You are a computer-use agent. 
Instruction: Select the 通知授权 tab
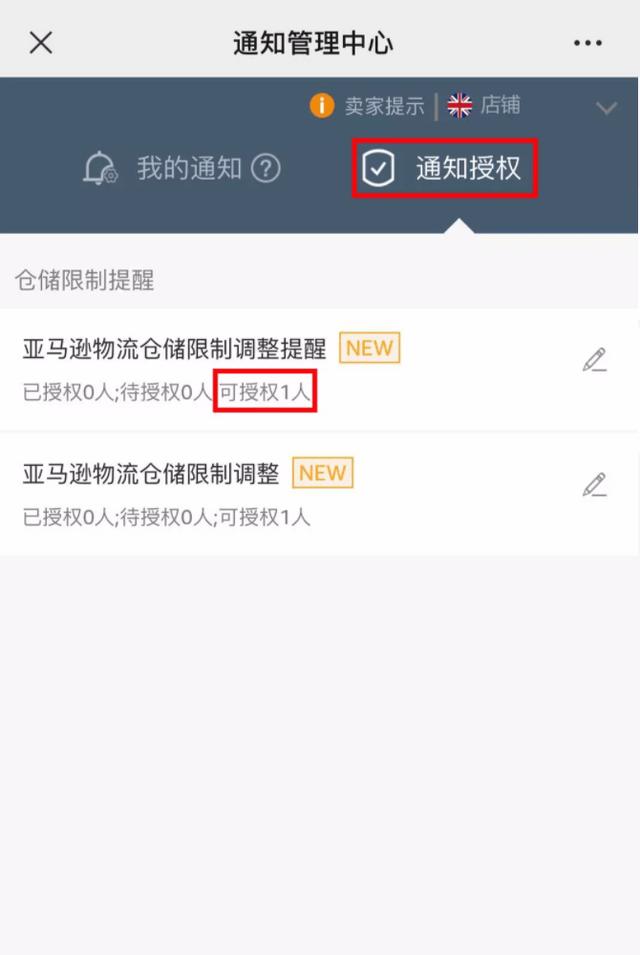[x=446, y=169]
